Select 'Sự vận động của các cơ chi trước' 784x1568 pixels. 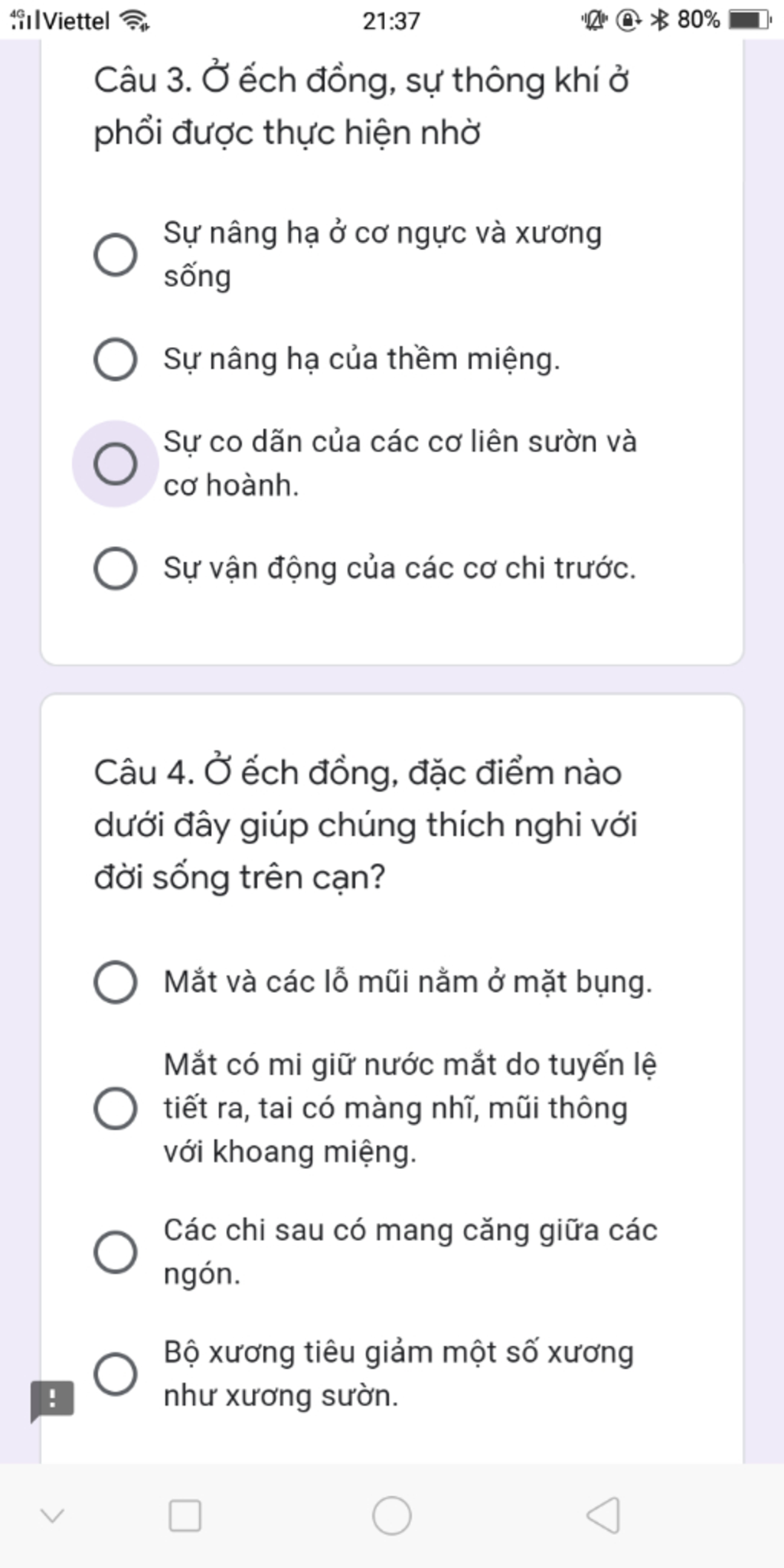[116, 569]
